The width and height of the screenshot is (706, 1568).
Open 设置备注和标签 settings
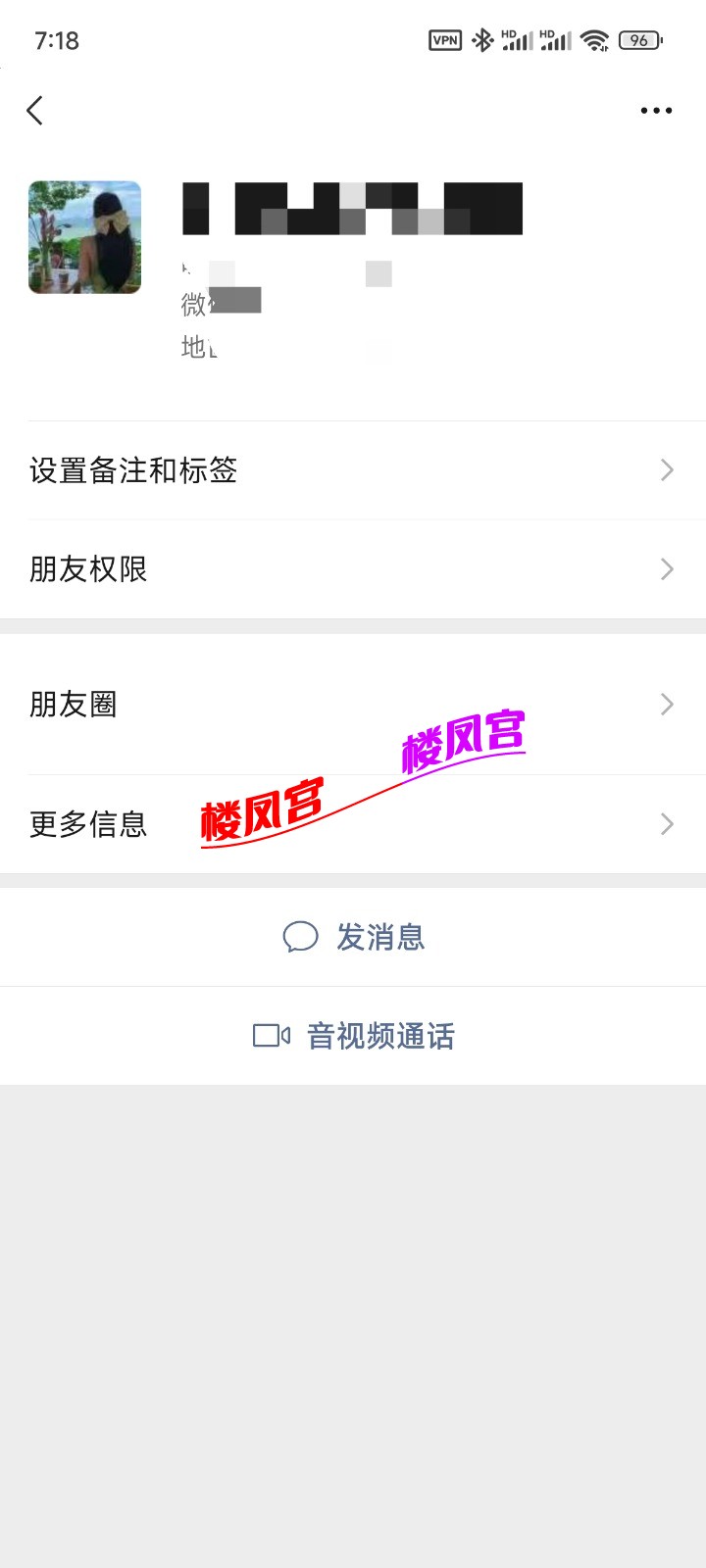[x=353, y=470]
